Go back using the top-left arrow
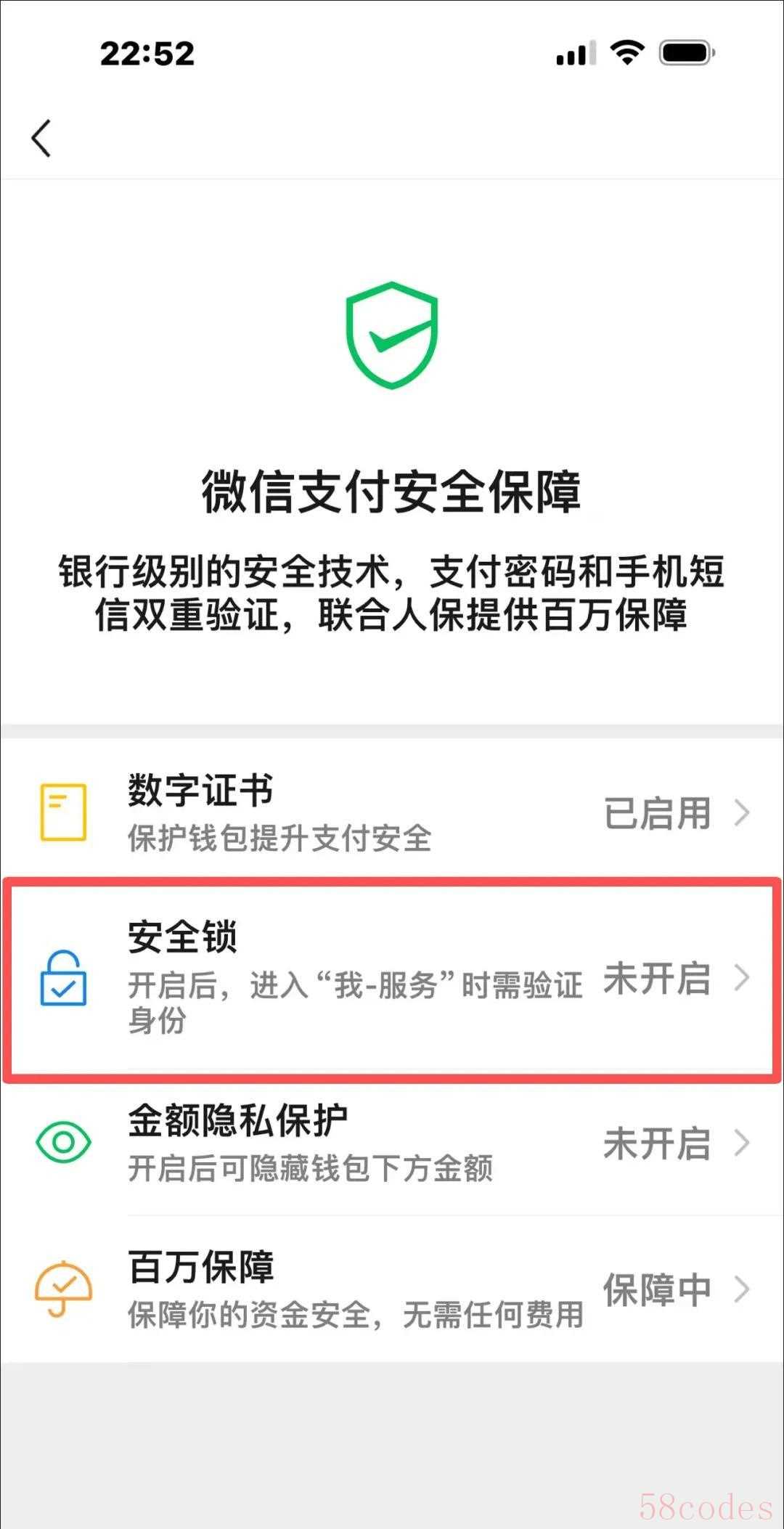Viewport: 784px width, 1529px height. [x=41, y=138]
